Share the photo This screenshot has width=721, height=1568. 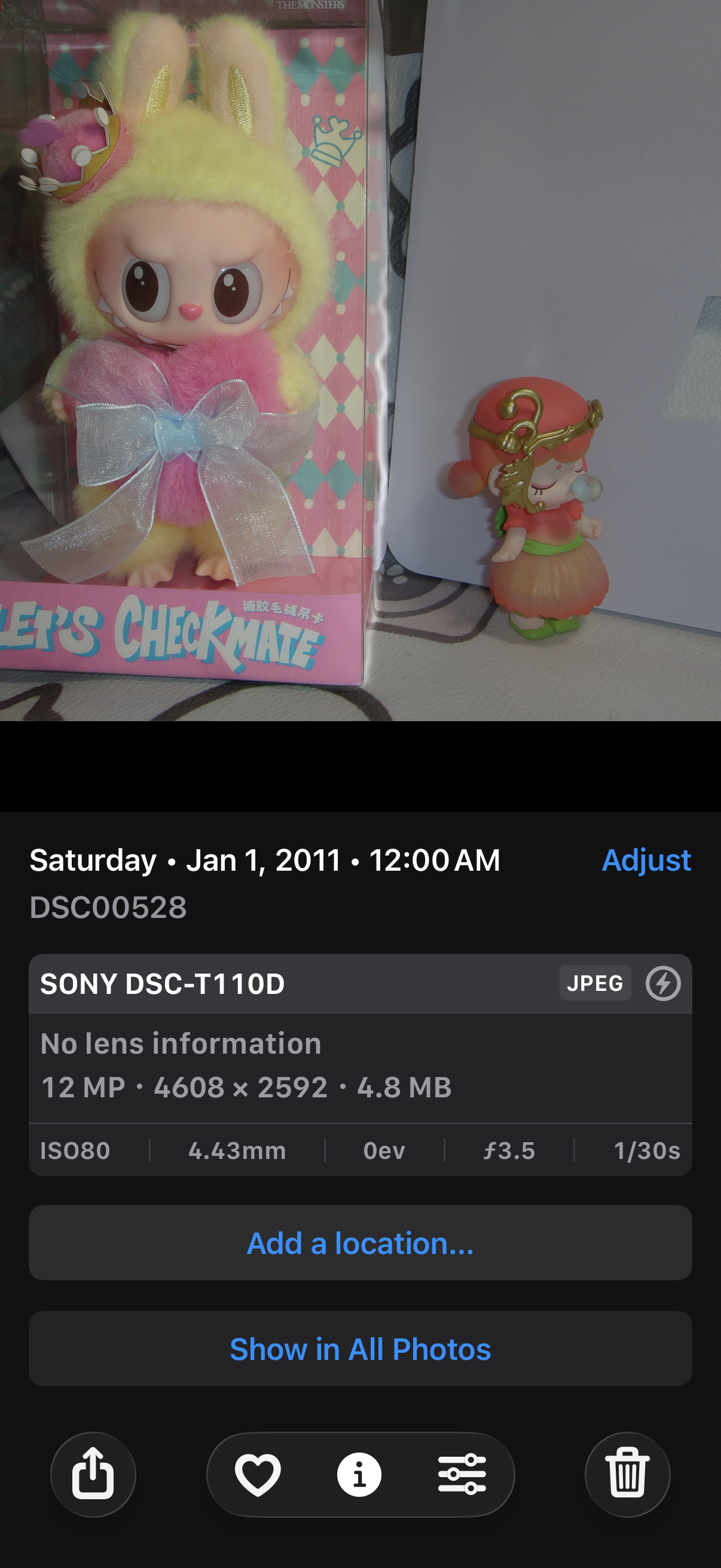(x=93, y=1474)
